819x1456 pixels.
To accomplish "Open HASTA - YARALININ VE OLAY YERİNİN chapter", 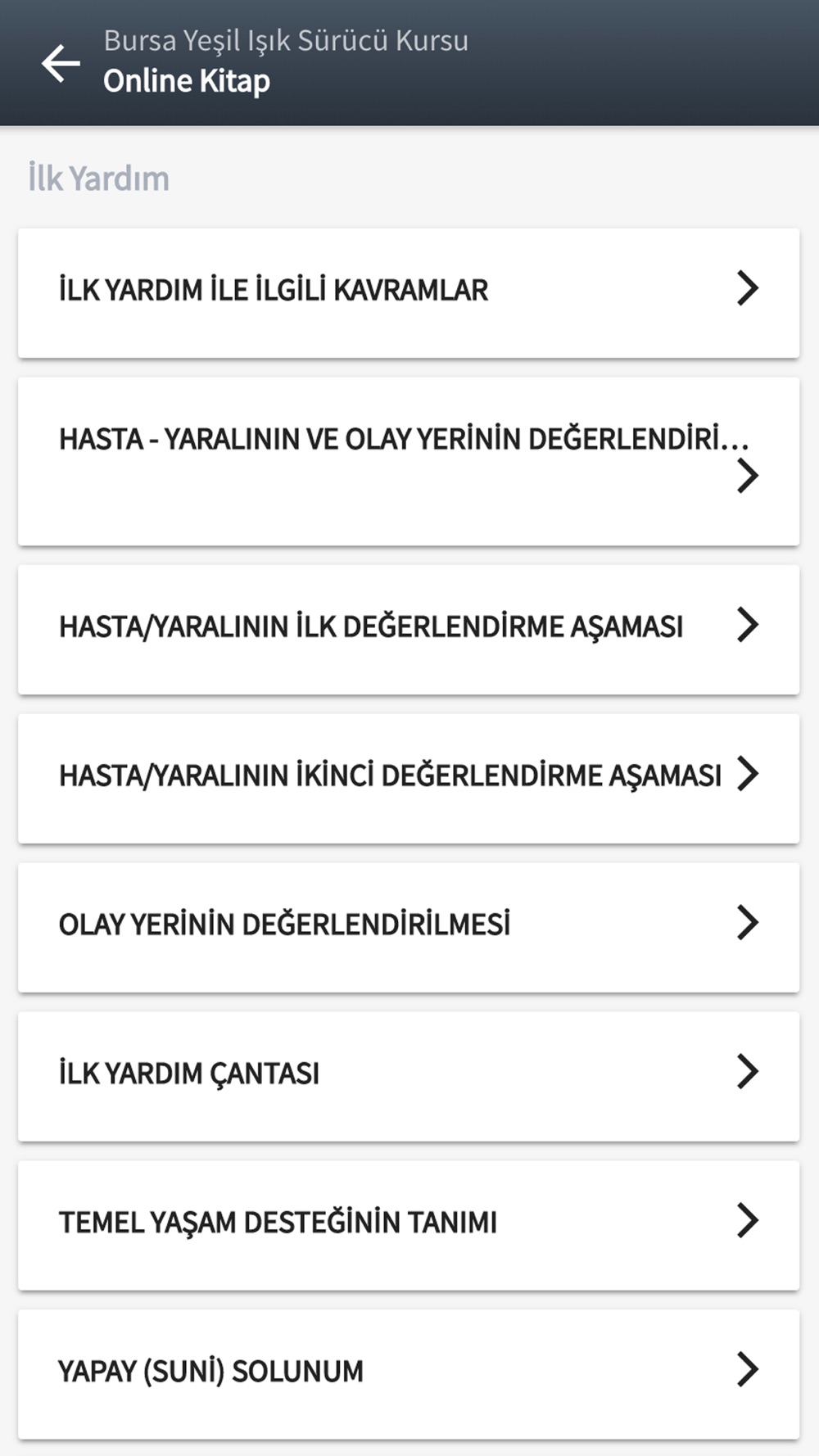I will [x=409, y=462].
